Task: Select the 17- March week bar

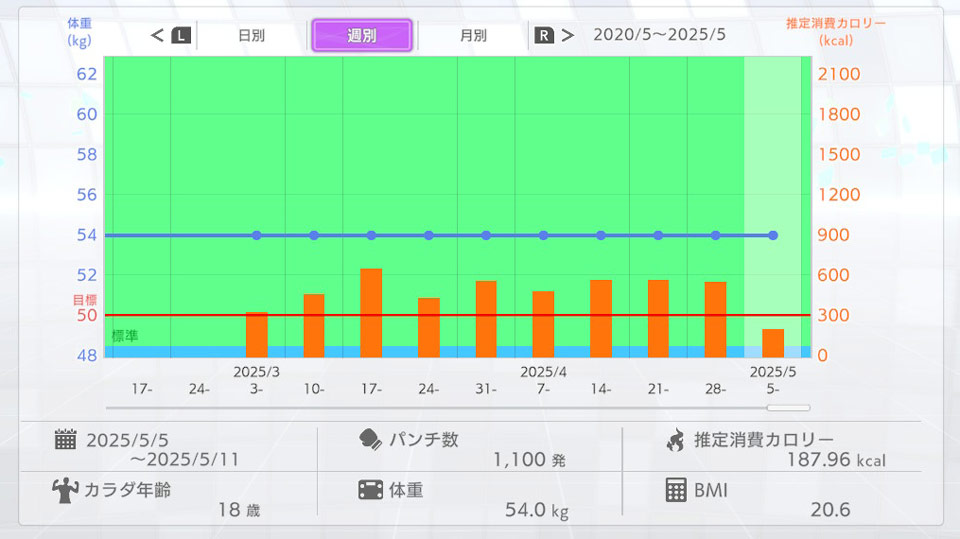Action: point(371,312)
